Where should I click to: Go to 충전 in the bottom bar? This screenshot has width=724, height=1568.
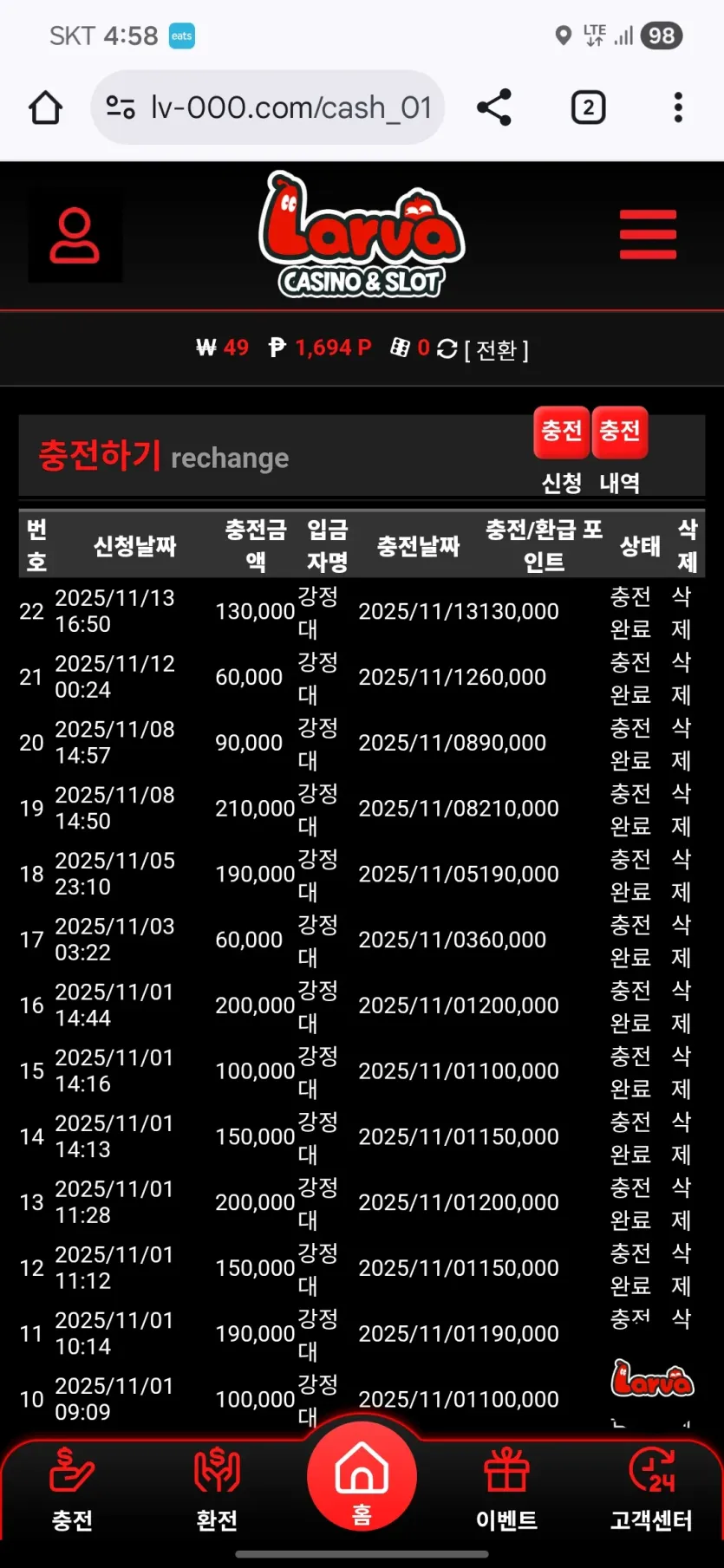click(72, 1489)
